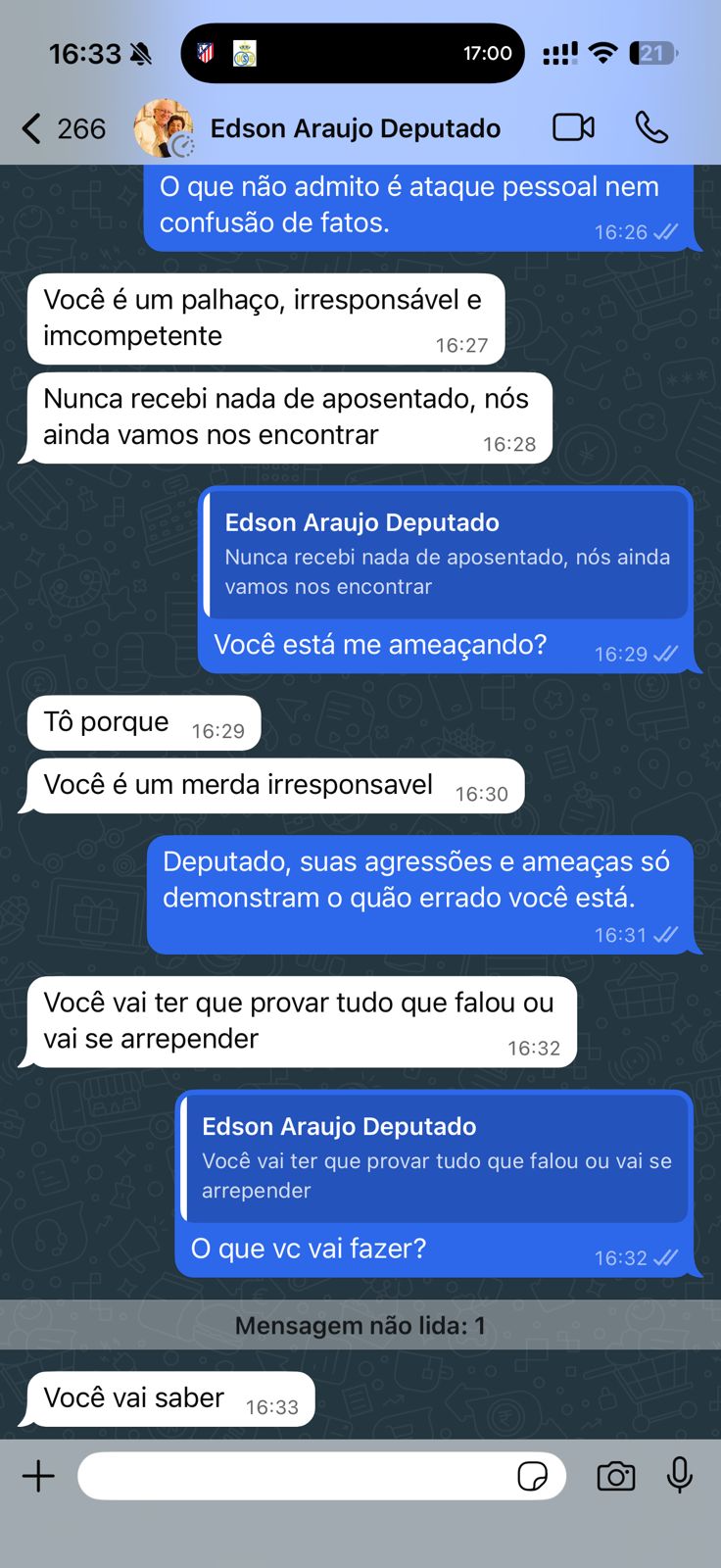Start a video call with Edson Araujo Deputado

point(574,127)
